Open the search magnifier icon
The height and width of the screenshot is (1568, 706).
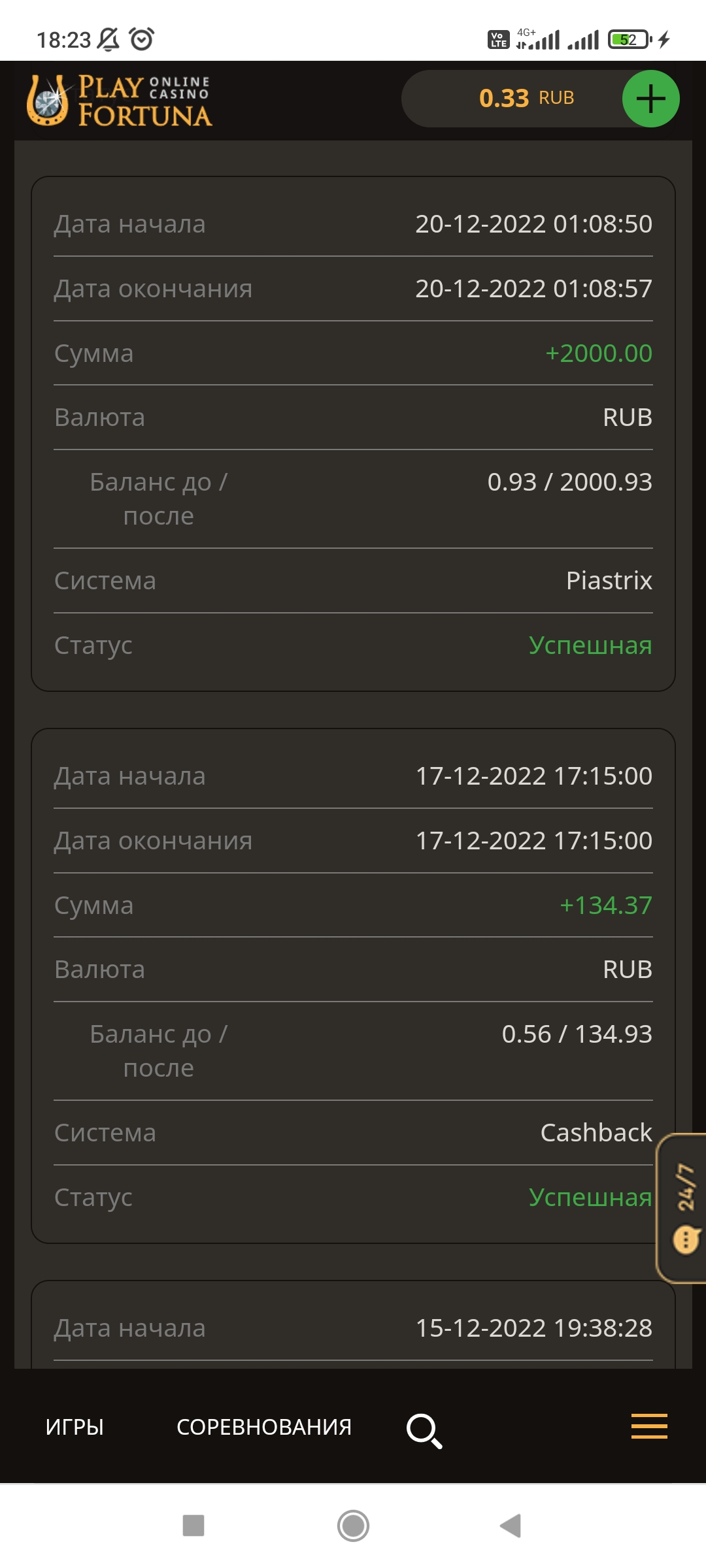coord(424,1431)
